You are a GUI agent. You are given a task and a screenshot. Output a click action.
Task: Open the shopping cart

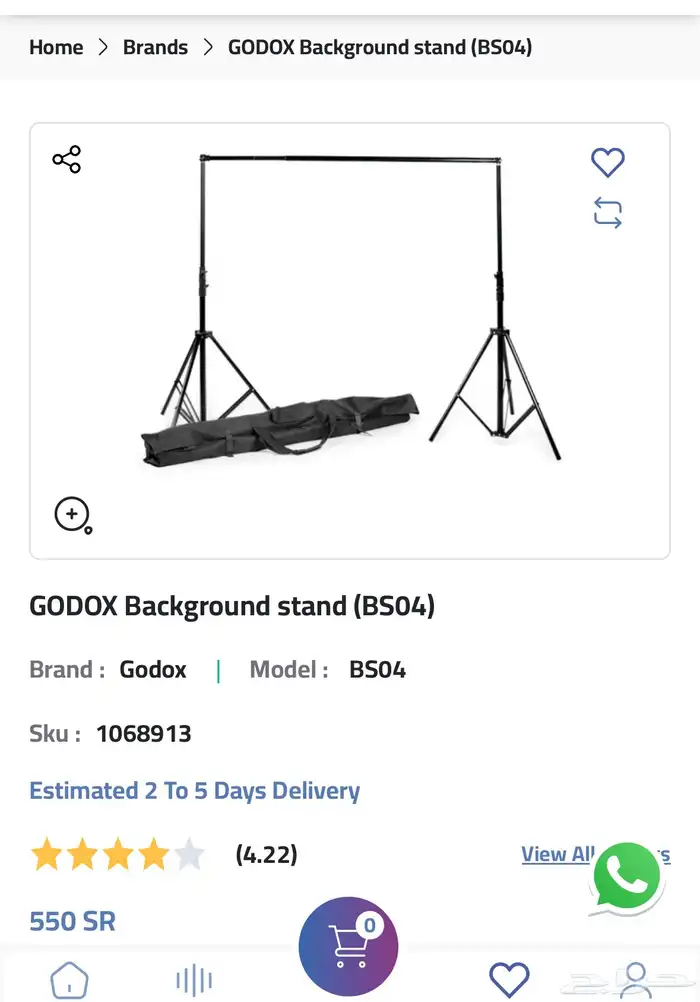tap(348, 946)
